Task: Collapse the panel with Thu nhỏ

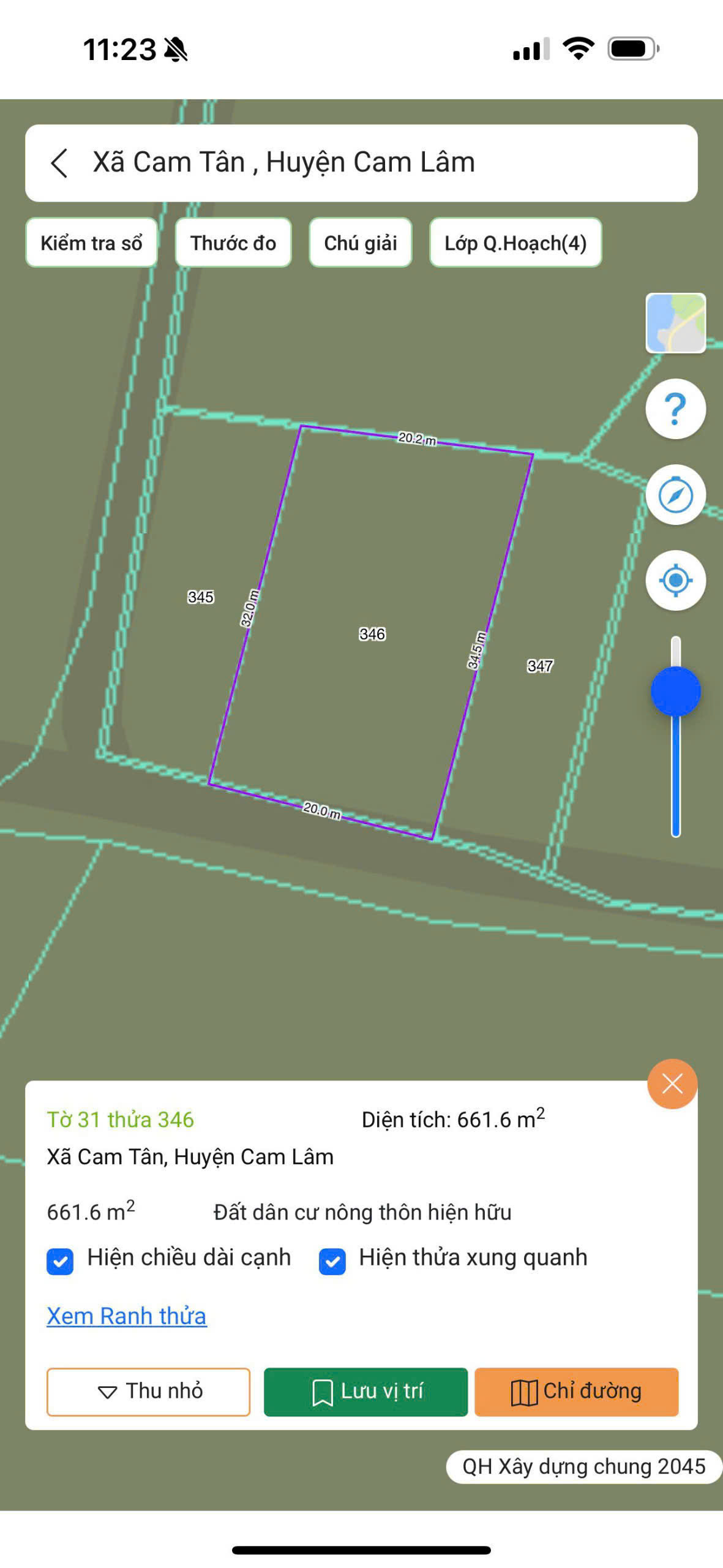Action: [x=149, y=1392]
